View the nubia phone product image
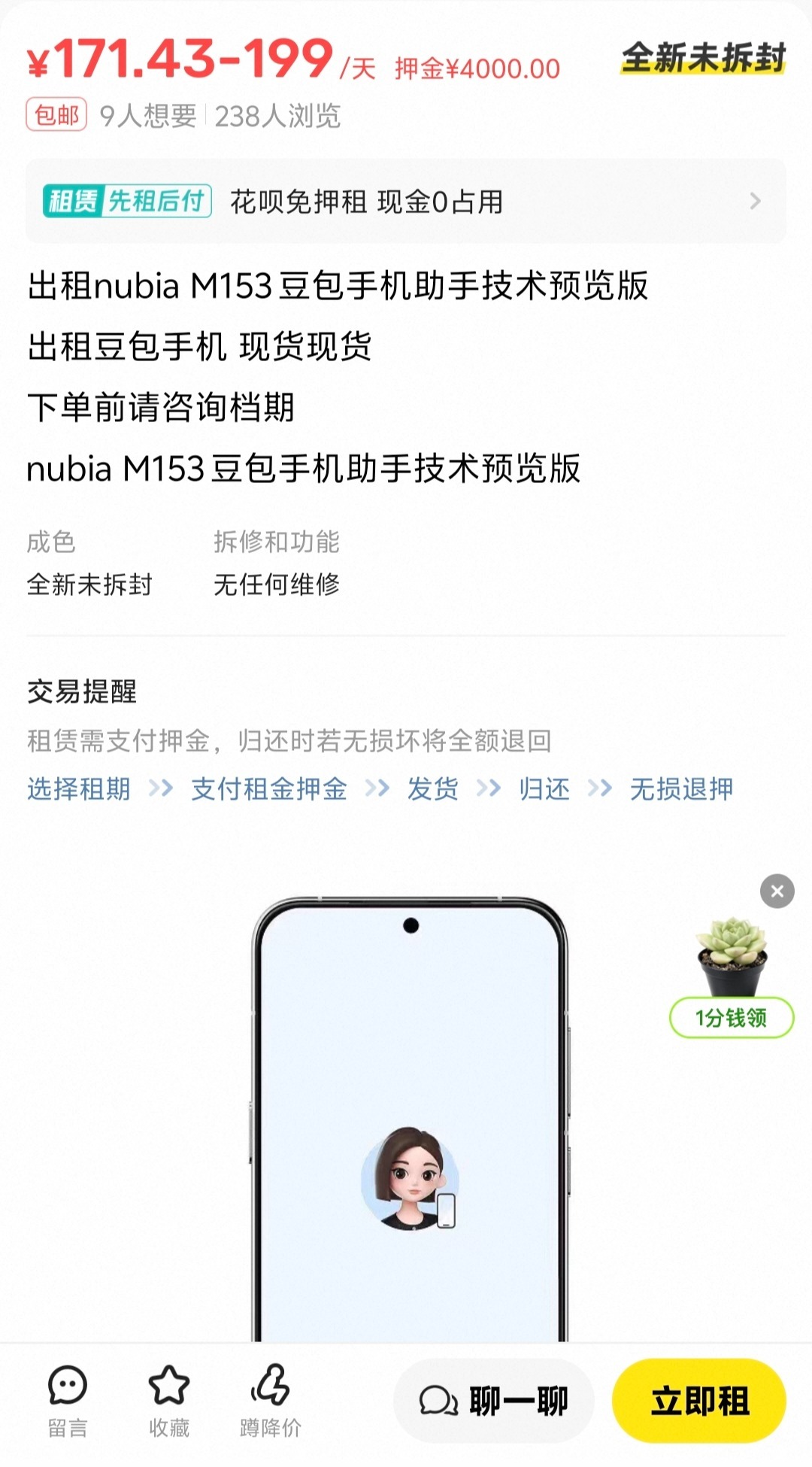This screenshot has height=1467, width=812. (x=410, y=1113)
